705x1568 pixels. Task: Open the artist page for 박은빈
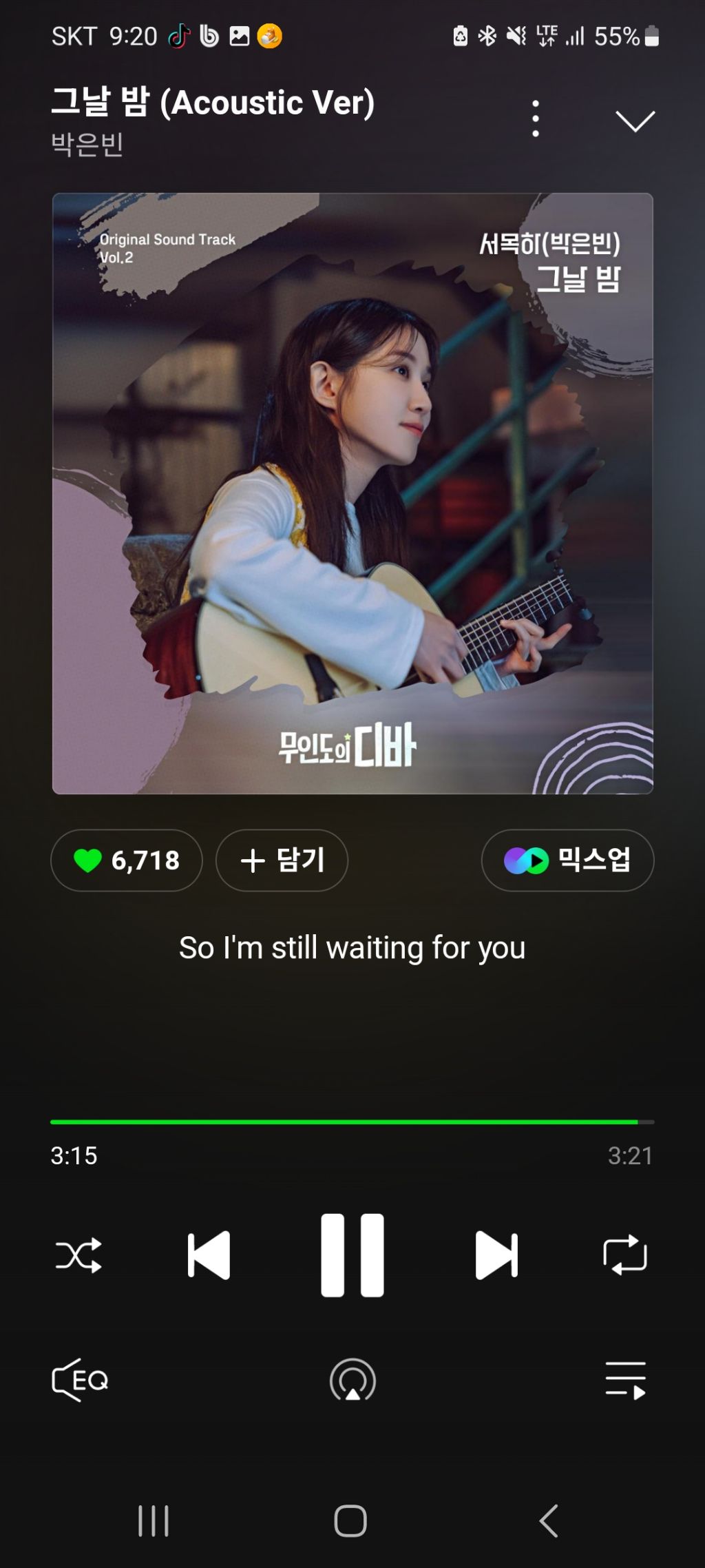pyautogui.click(x=87, y=145)
